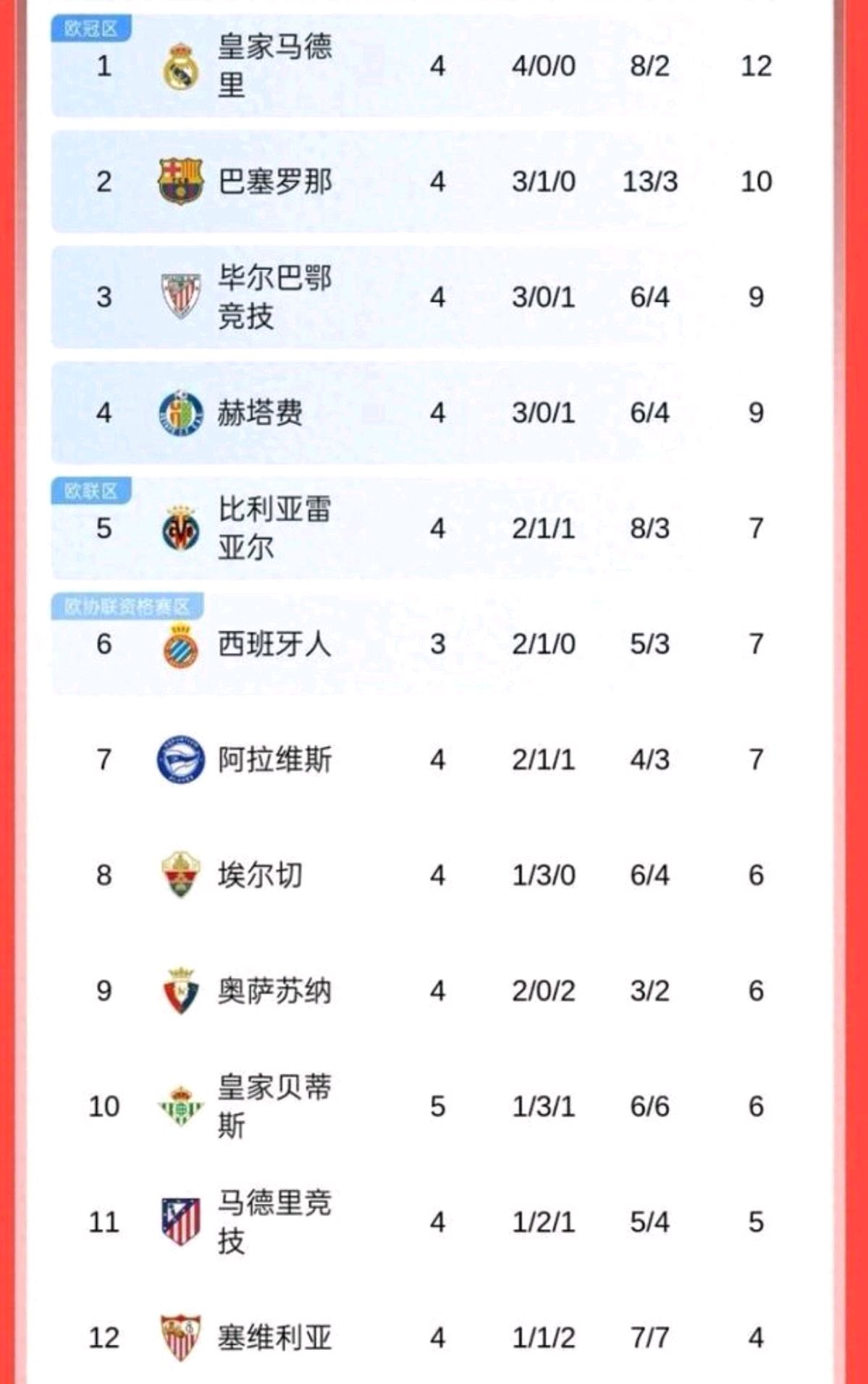The width and height of the screenshot is (868, 1384).
Task: Select the Real Madrid club crest
Action: pos(182,65)
